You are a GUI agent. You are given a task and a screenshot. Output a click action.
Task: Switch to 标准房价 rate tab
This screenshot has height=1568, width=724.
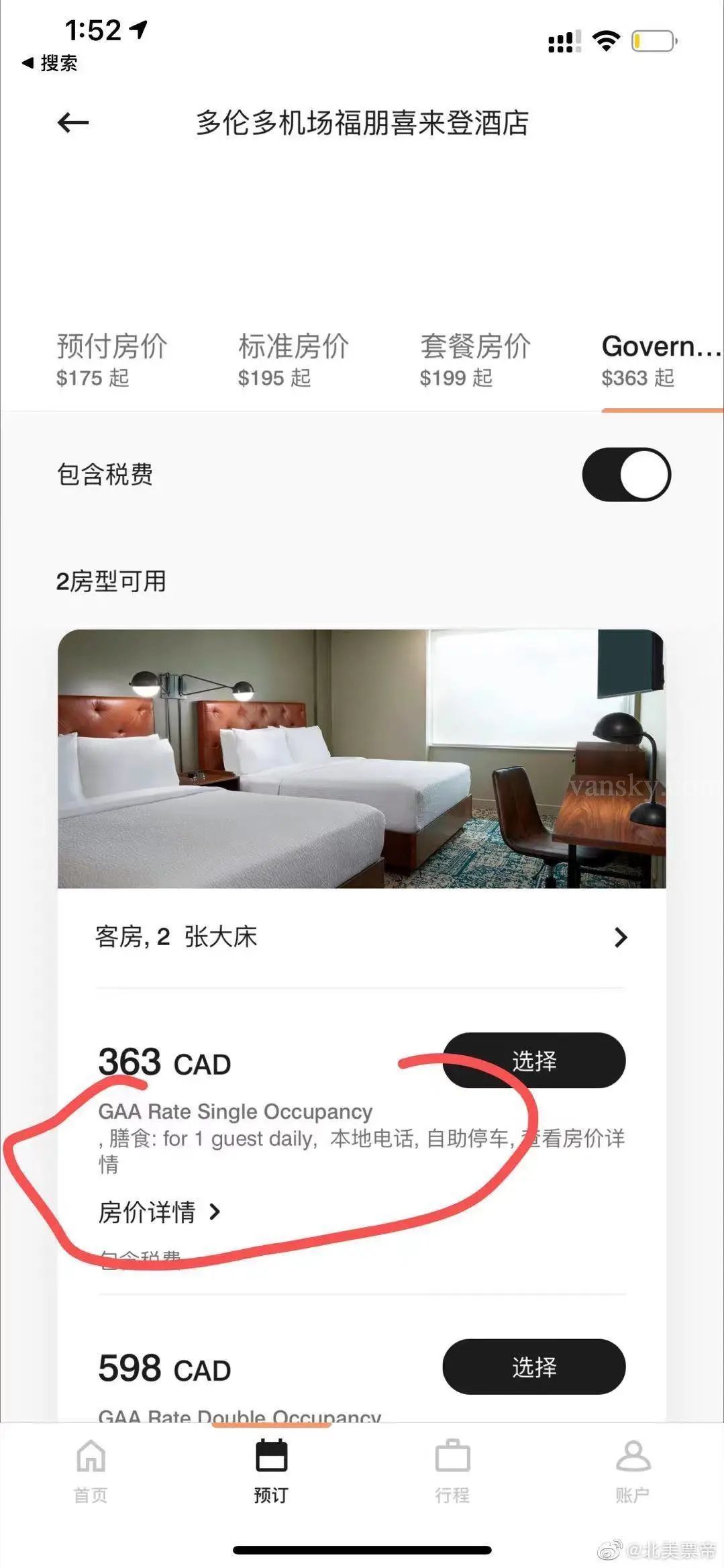(x=293, y=360)
